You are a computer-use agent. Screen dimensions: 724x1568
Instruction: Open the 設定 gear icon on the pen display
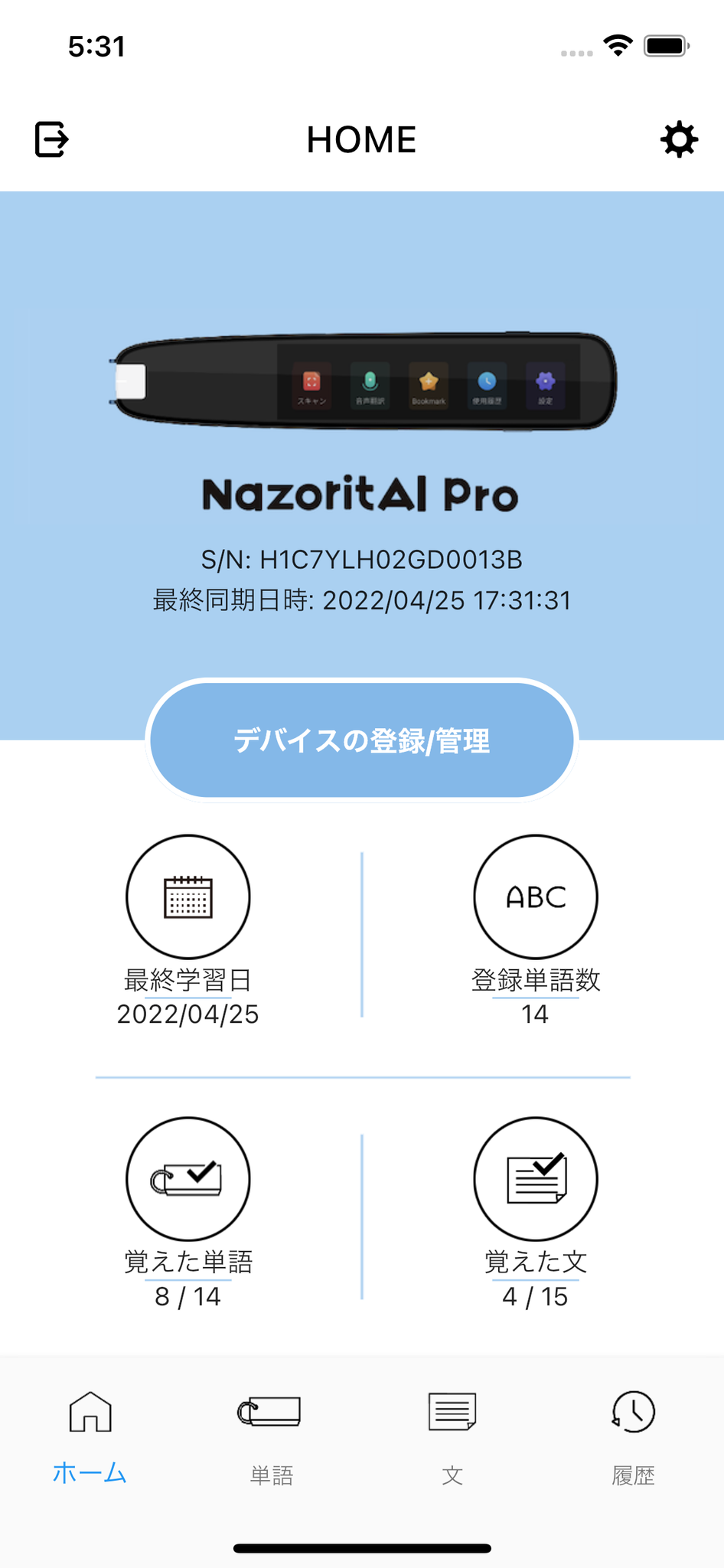point(545,381)
